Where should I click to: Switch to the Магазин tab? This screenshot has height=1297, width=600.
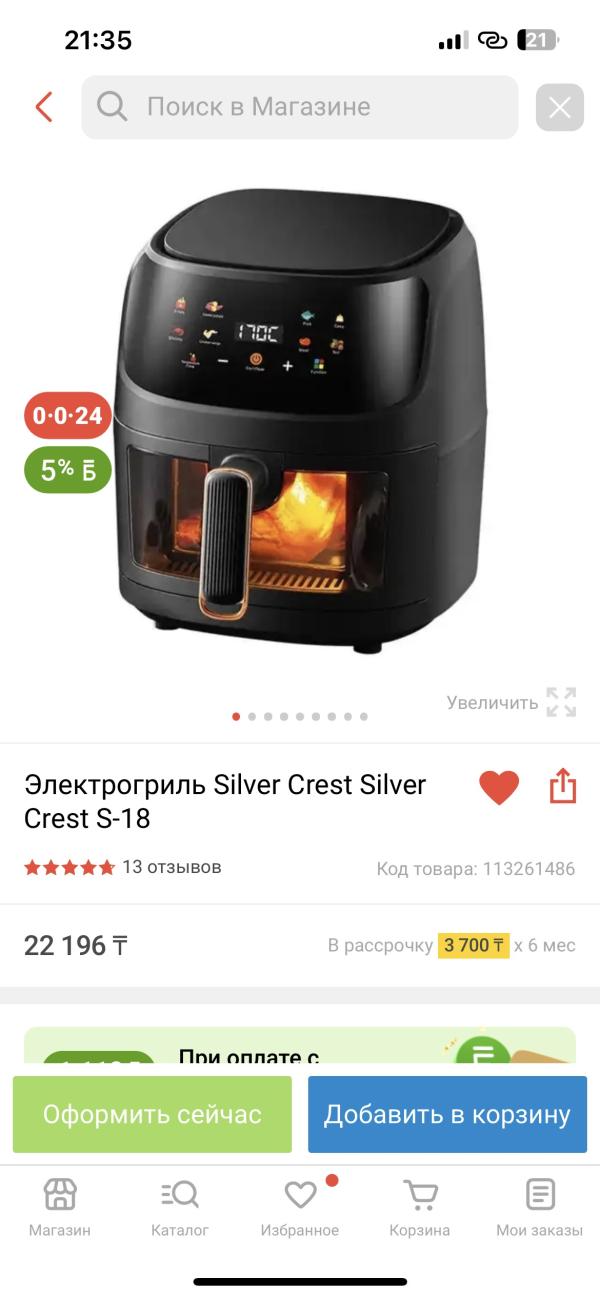tap(60, 1208)
